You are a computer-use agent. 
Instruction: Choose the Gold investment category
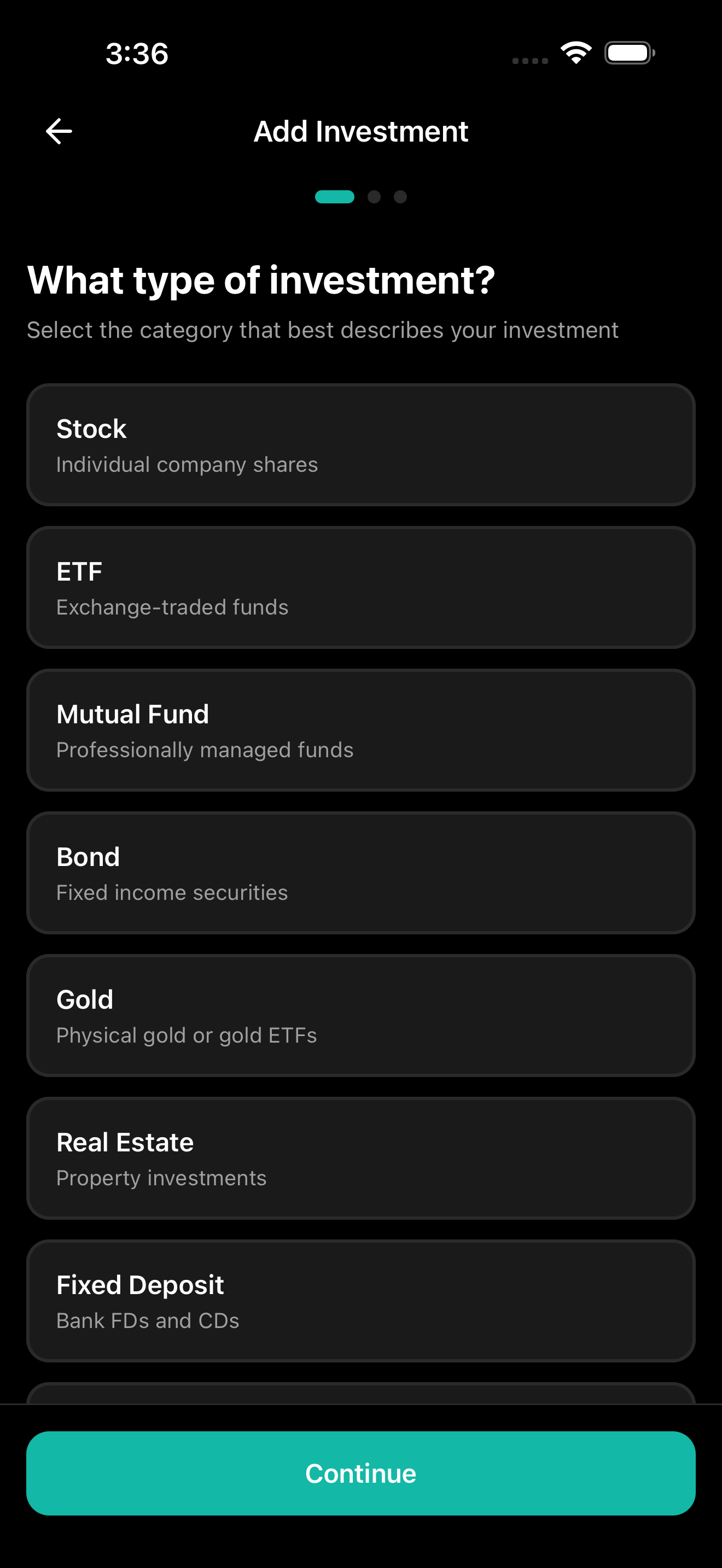tap(360, 1015)
